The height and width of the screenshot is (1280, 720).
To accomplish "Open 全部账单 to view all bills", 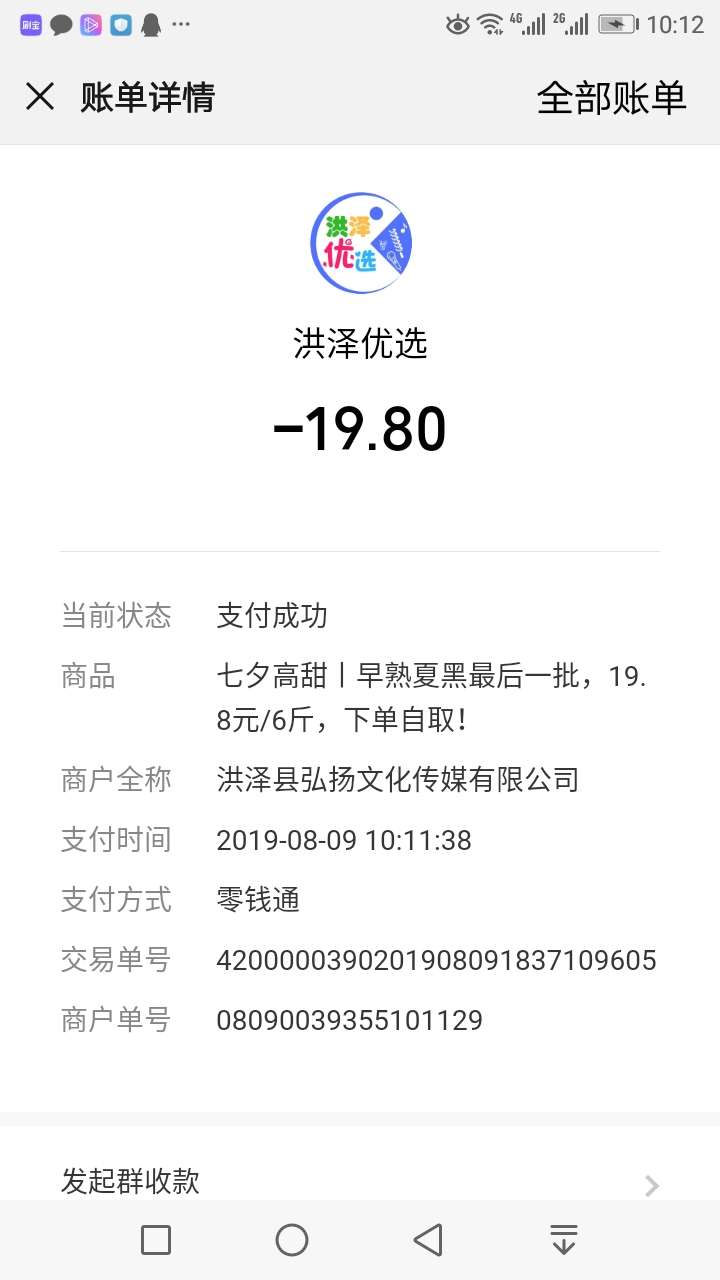I will [612, 97].
